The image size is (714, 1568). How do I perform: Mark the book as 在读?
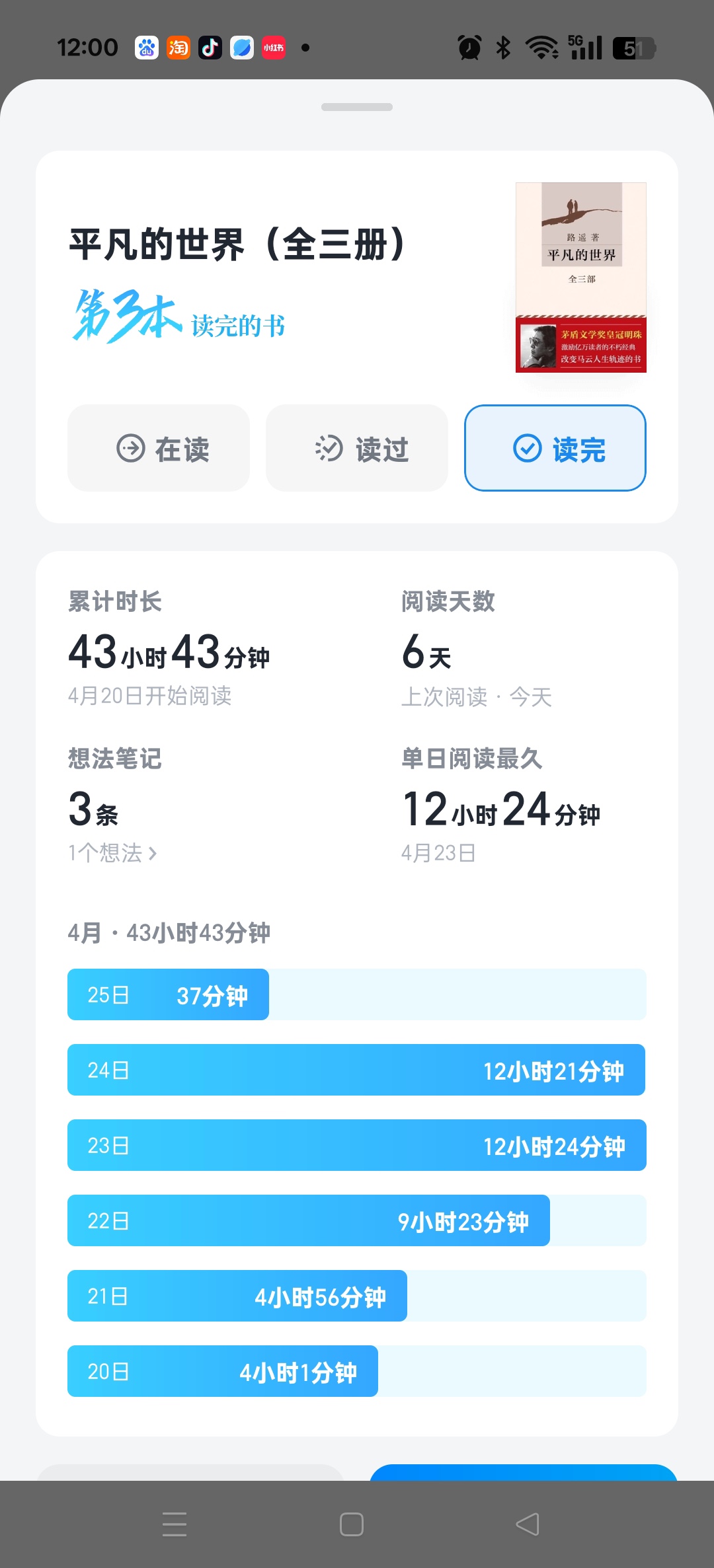(x=159, y=449)
